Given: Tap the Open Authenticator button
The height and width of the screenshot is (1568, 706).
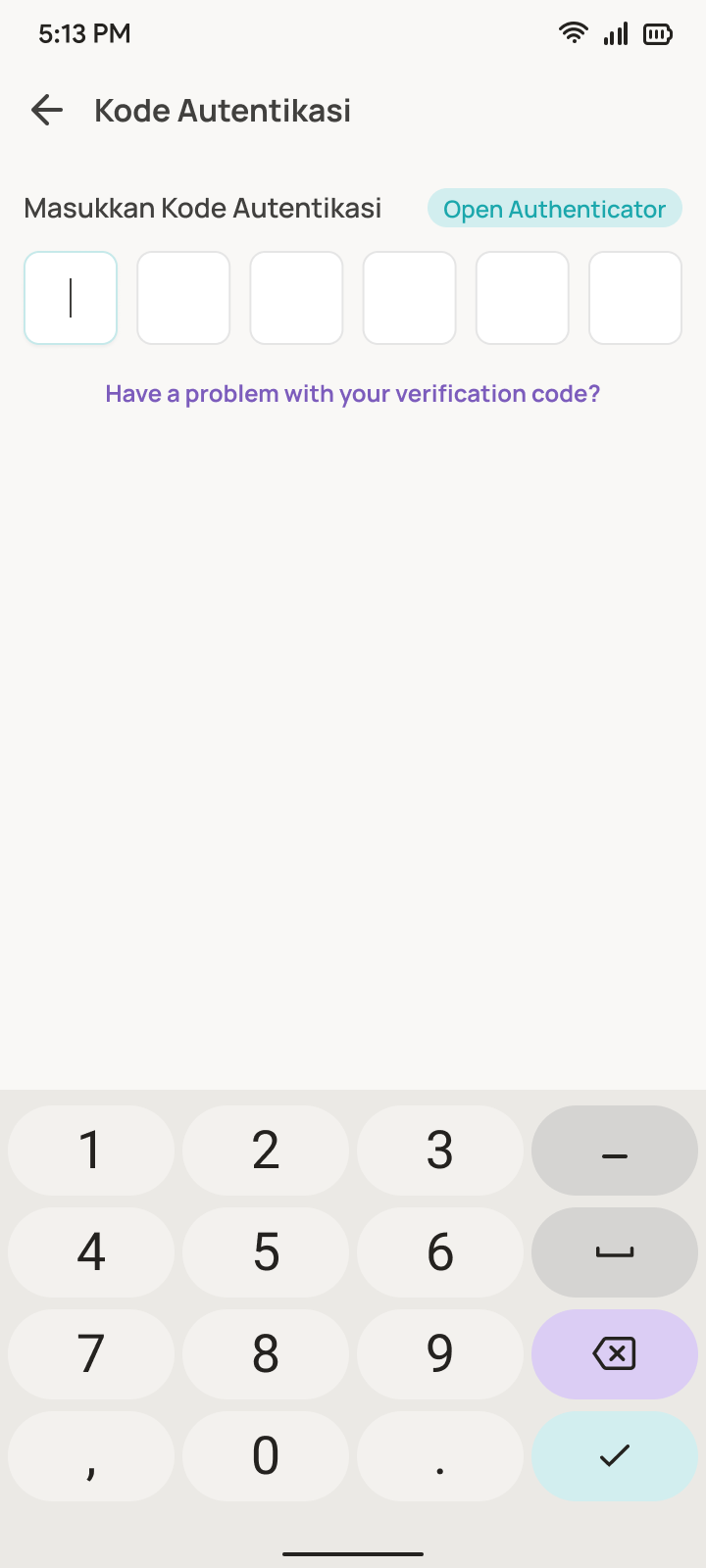Looking at the screenshot, I should click(x=554, y=209).
